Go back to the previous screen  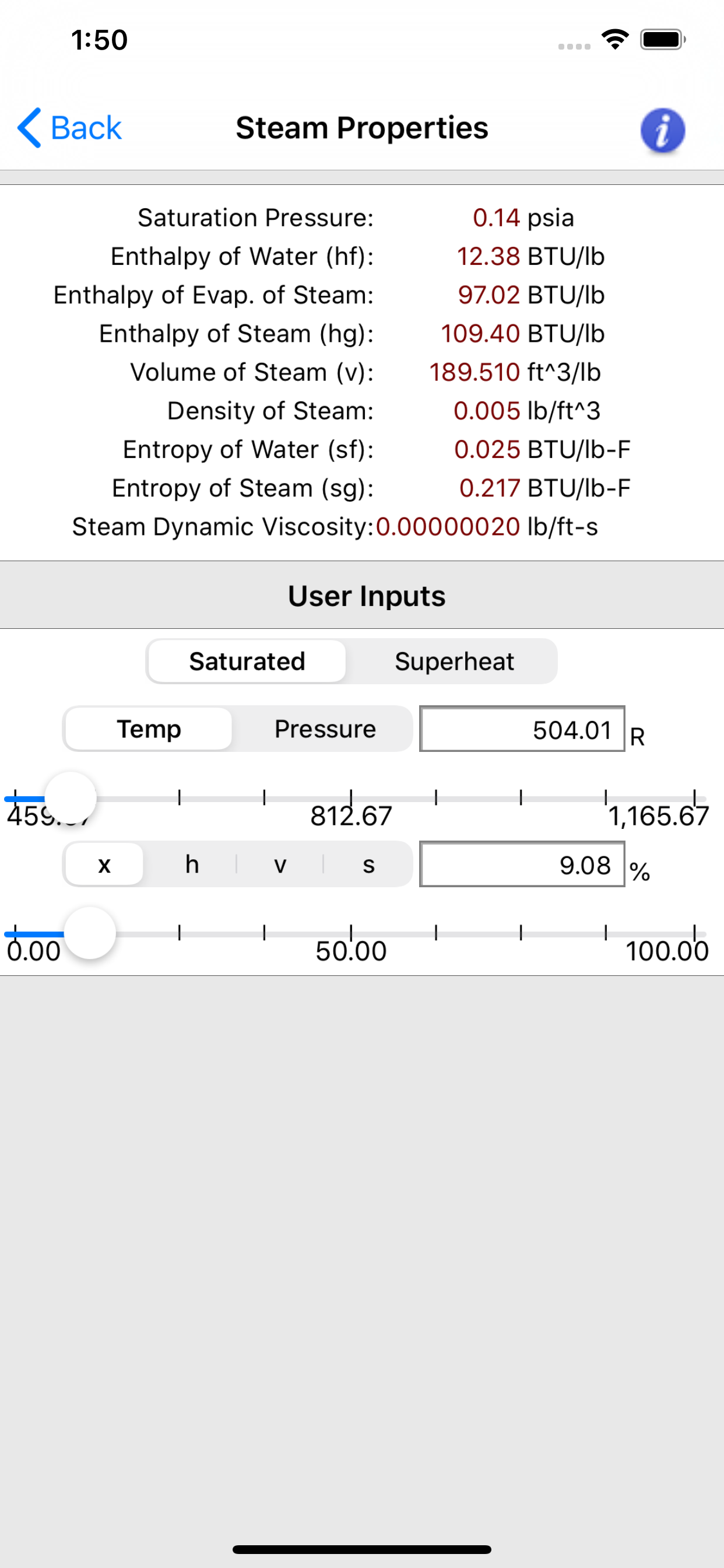69,128
